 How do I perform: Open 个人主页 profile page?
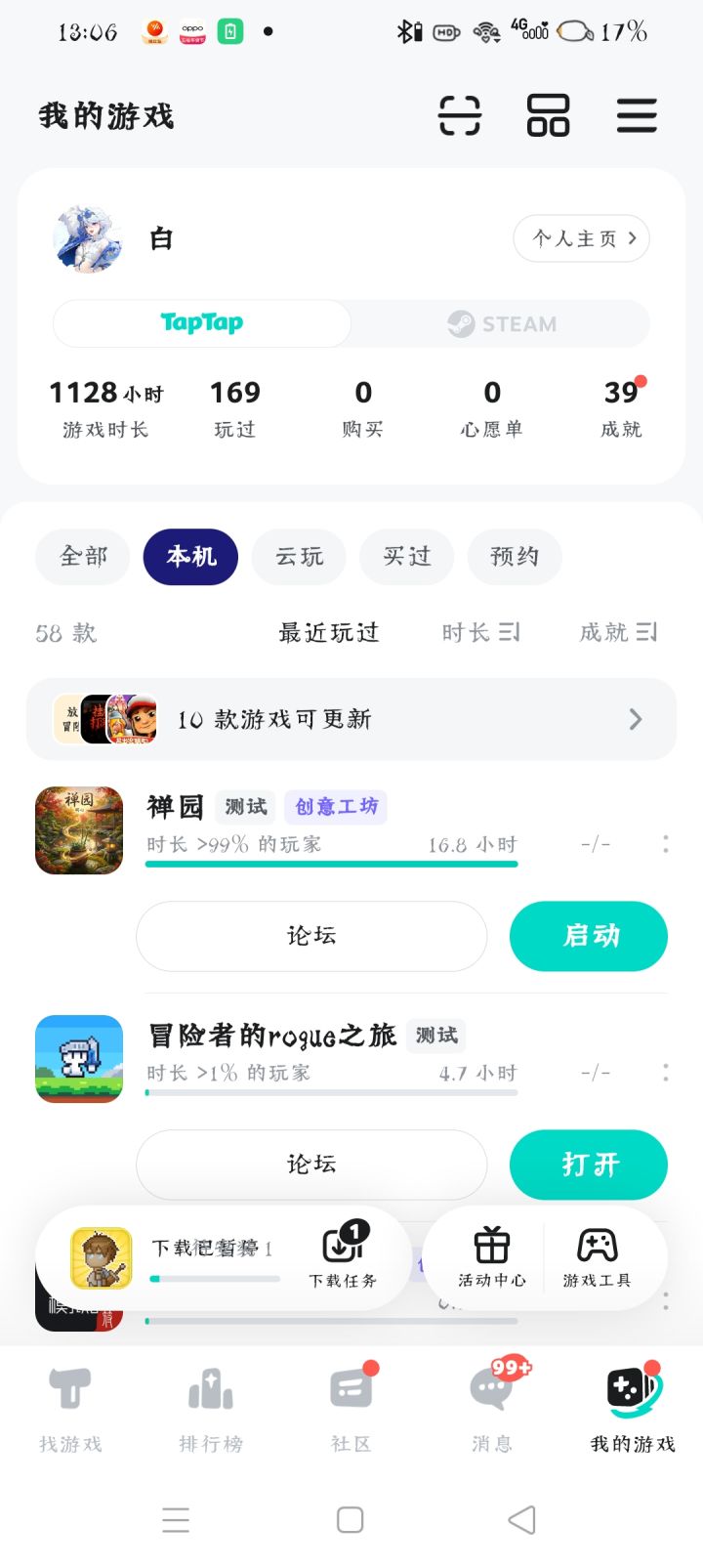[x=582, y=238]
